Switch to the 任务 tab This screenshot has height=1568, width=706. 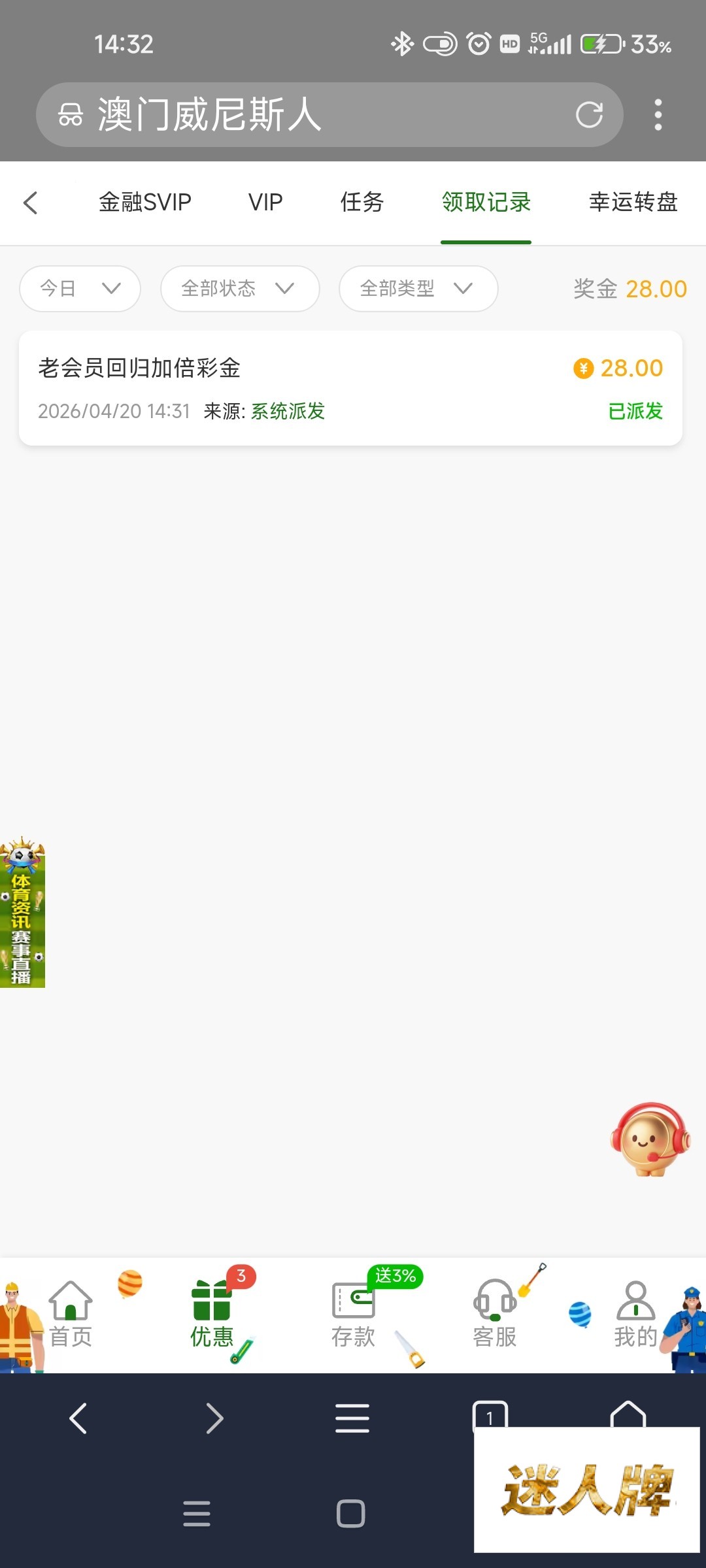coord(361,203)
